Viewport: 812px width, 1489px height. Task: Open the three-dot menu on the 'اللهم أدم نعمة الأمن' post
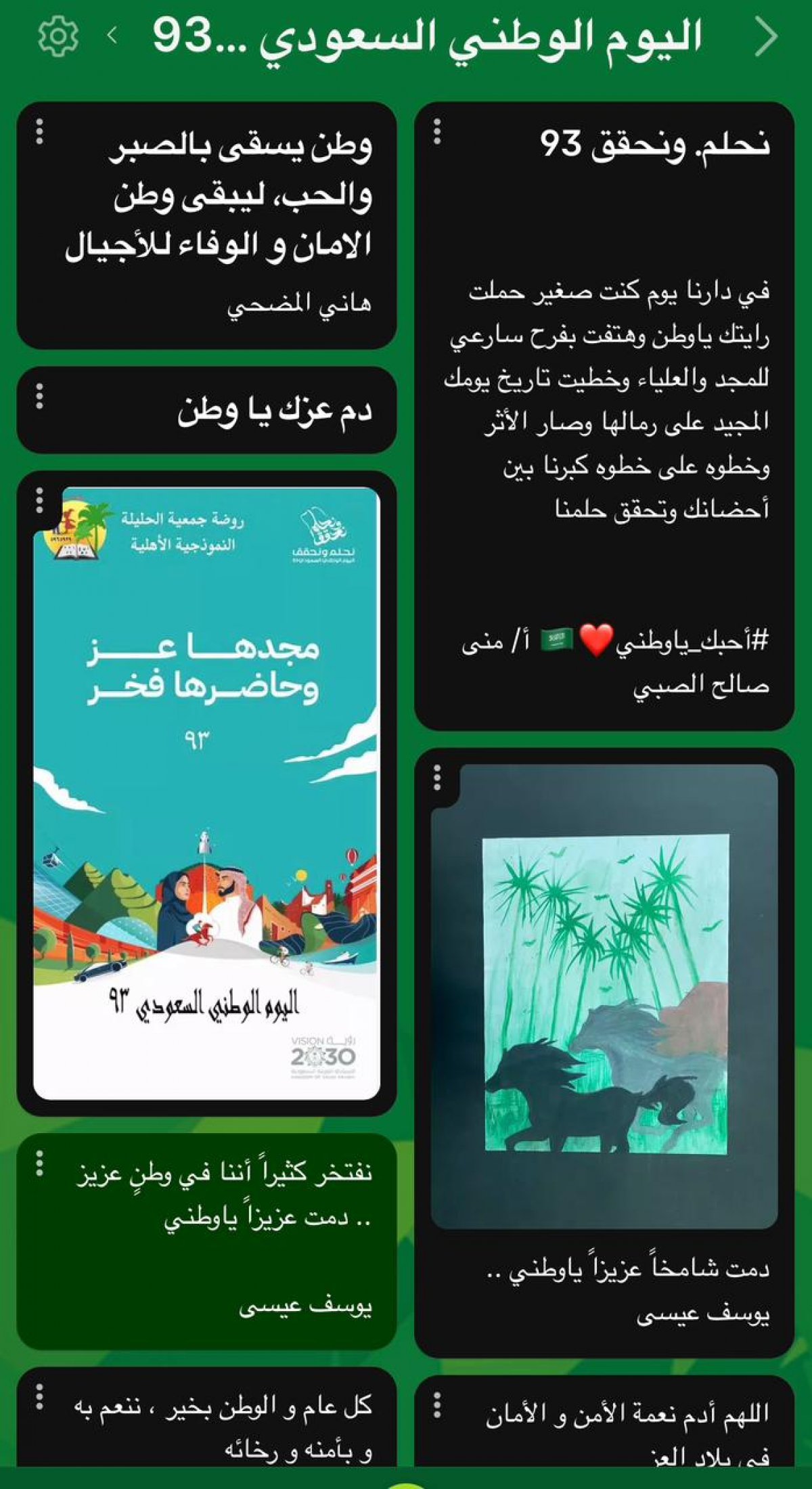click(x=437, y=1404)
